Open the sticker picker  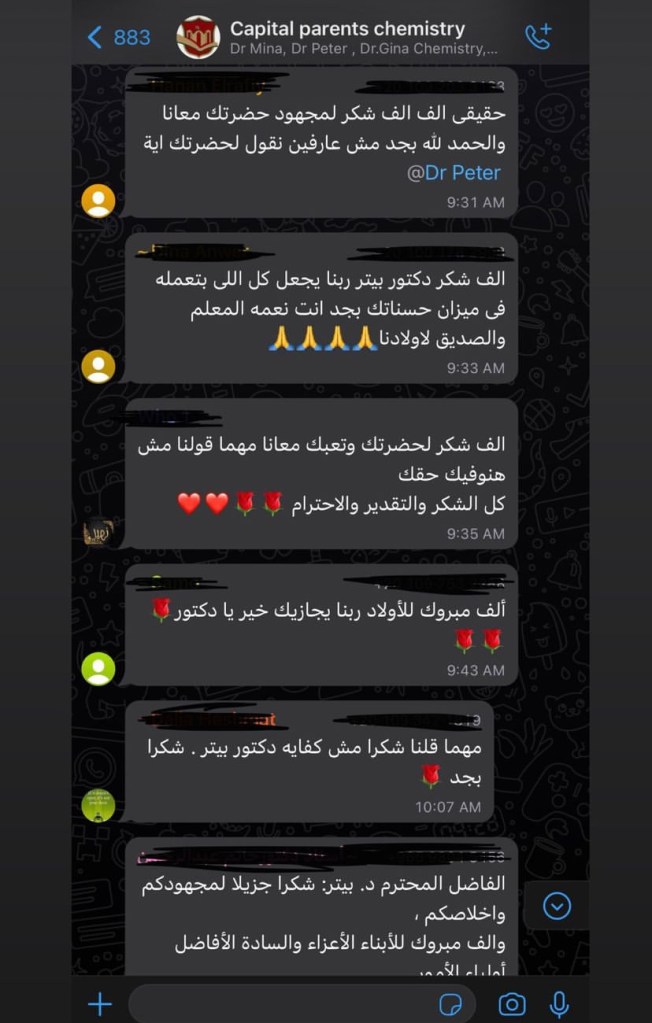tap(451, 1004)
